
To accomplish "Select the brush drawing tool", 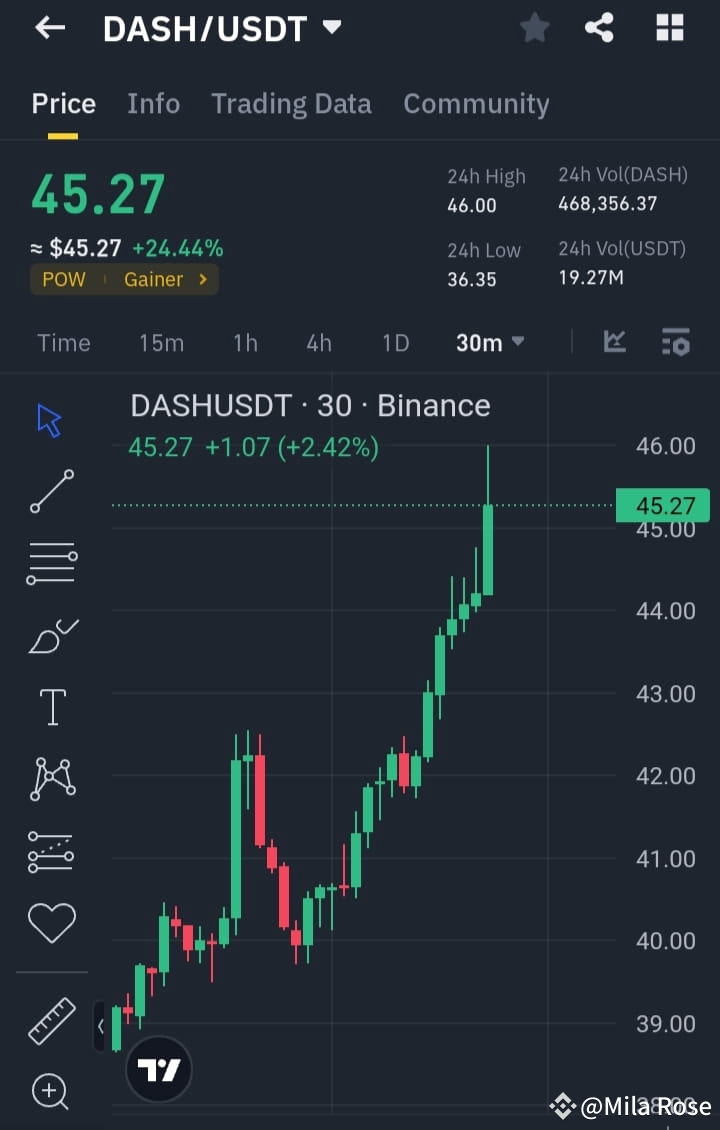I will click(x=50, y=635).
